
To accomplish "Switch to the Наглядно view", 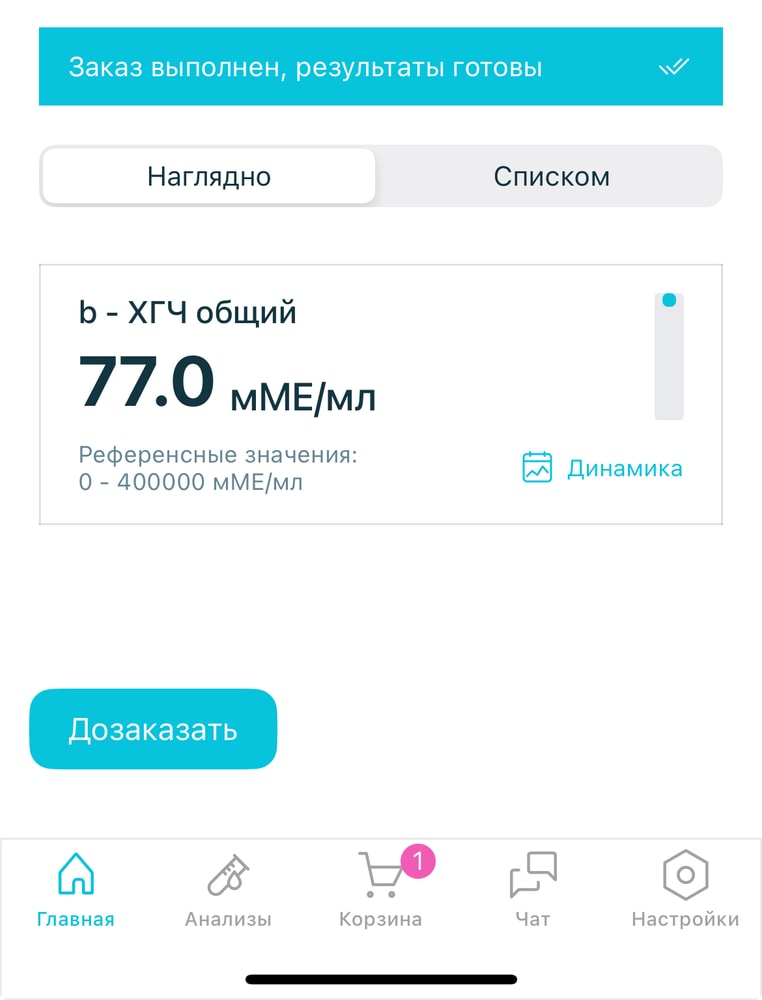I will pyautogui.click(x=209, y=177).
